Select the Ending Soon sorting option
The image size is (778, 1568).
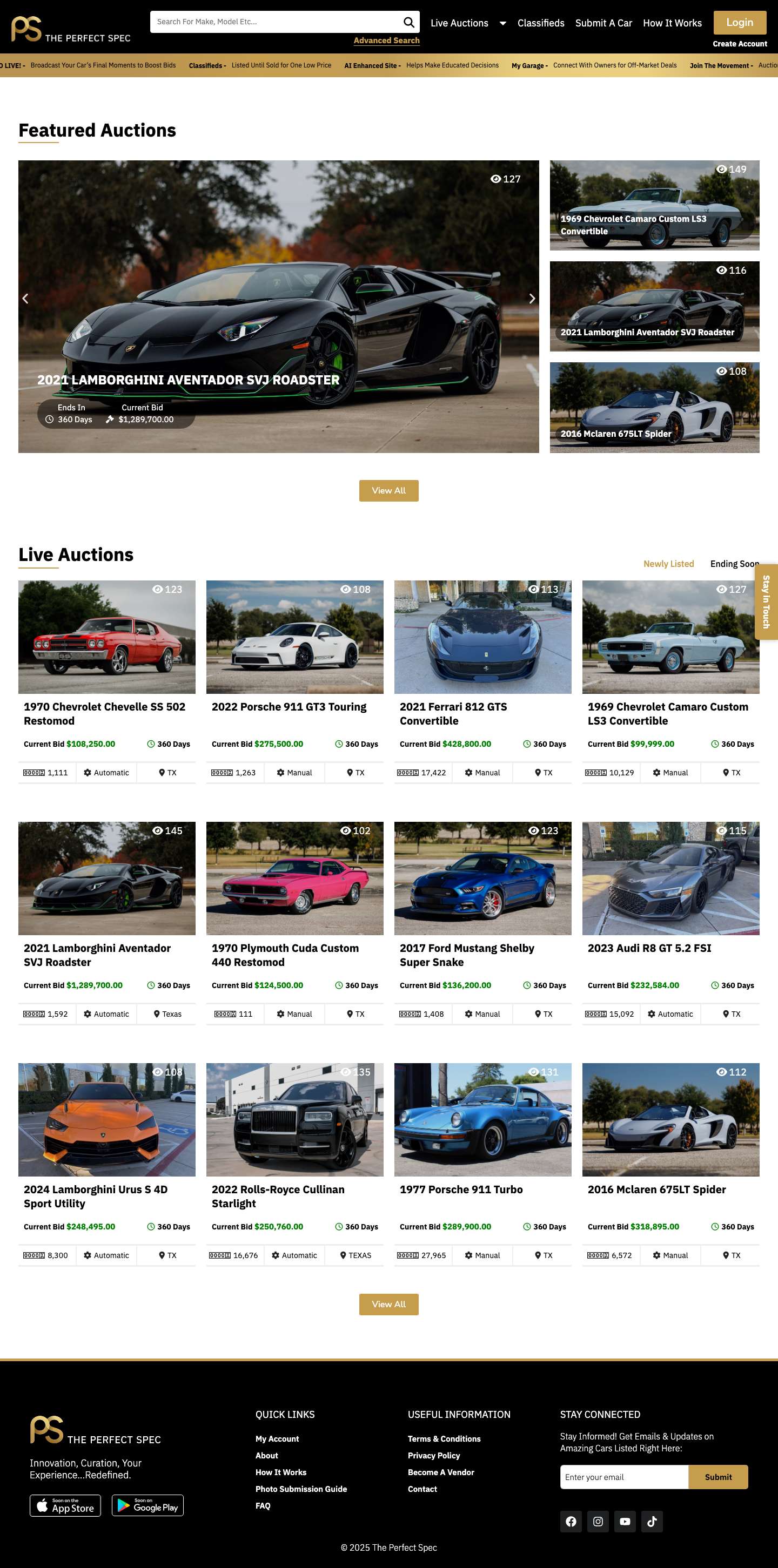pos(734,564)
